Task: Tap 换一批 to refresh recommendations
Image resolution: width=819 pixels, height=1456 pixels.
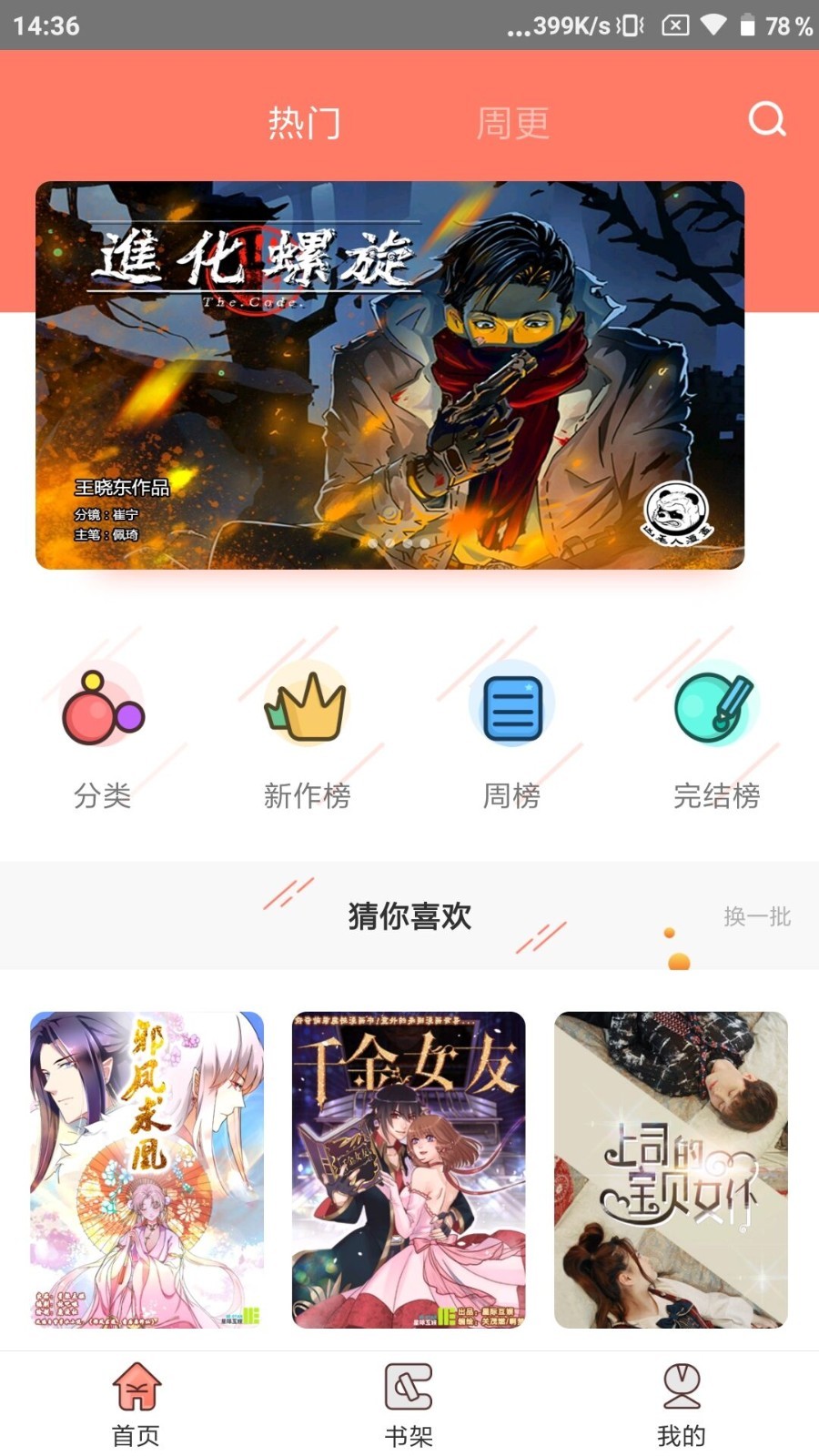Action: point(758,918)
